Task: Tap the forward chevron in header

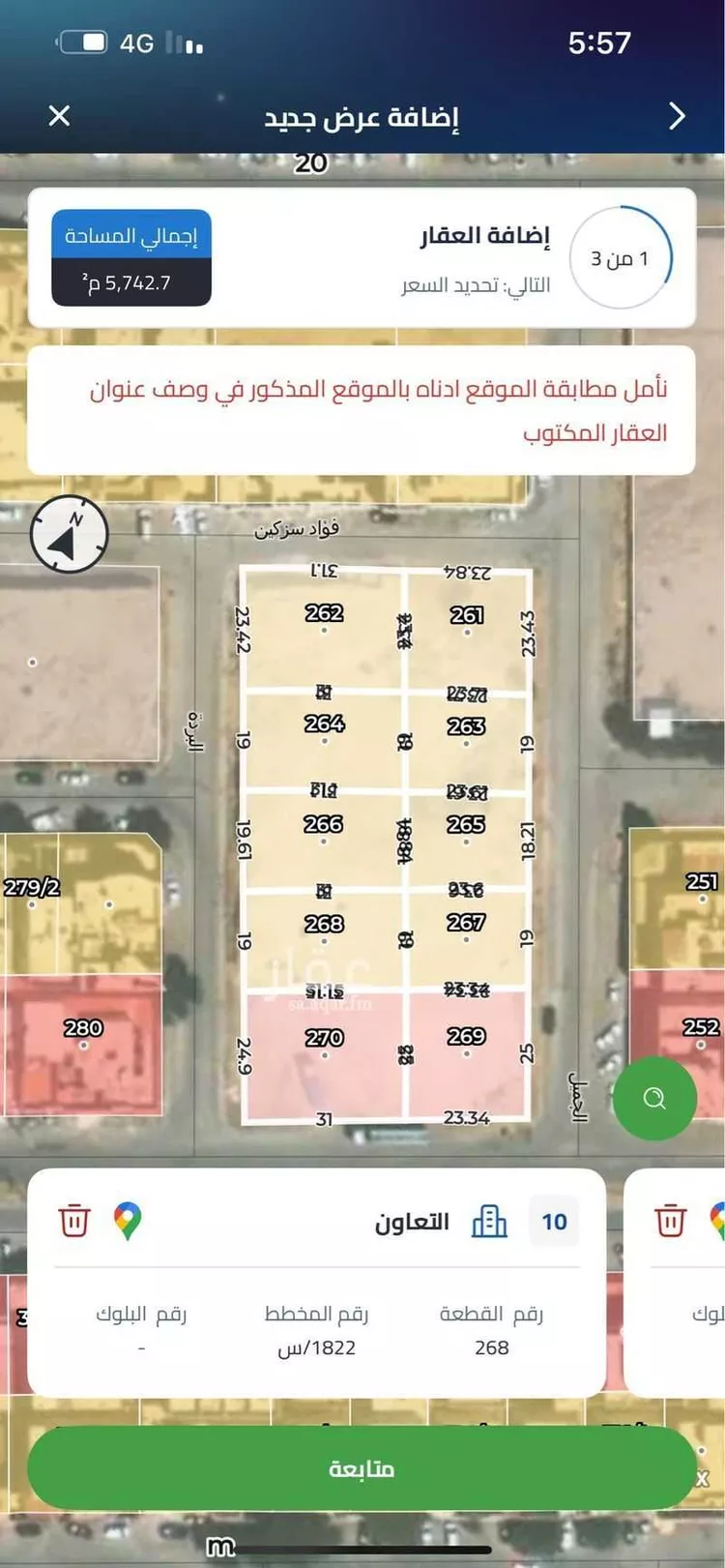Action: (x=677, y=116)
